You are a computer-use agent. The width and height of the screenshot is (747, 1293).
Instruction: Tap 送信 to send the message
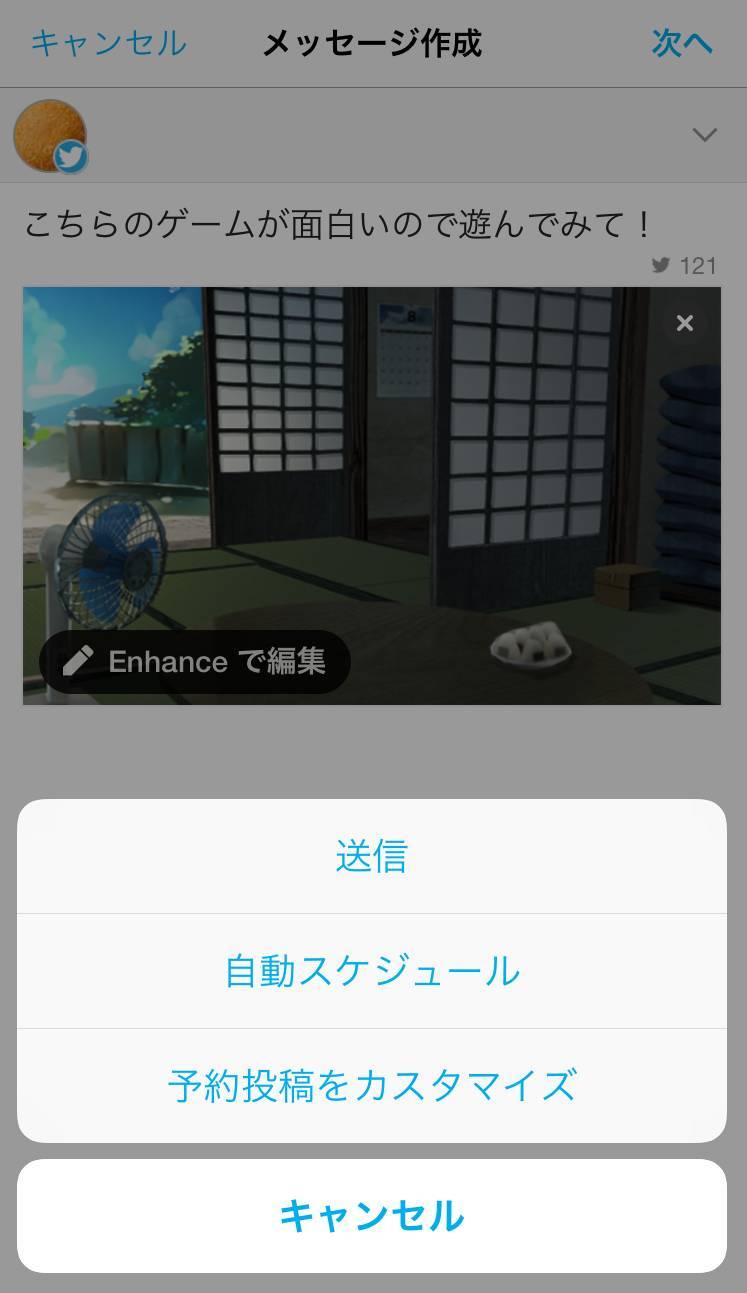click(371, 856)
